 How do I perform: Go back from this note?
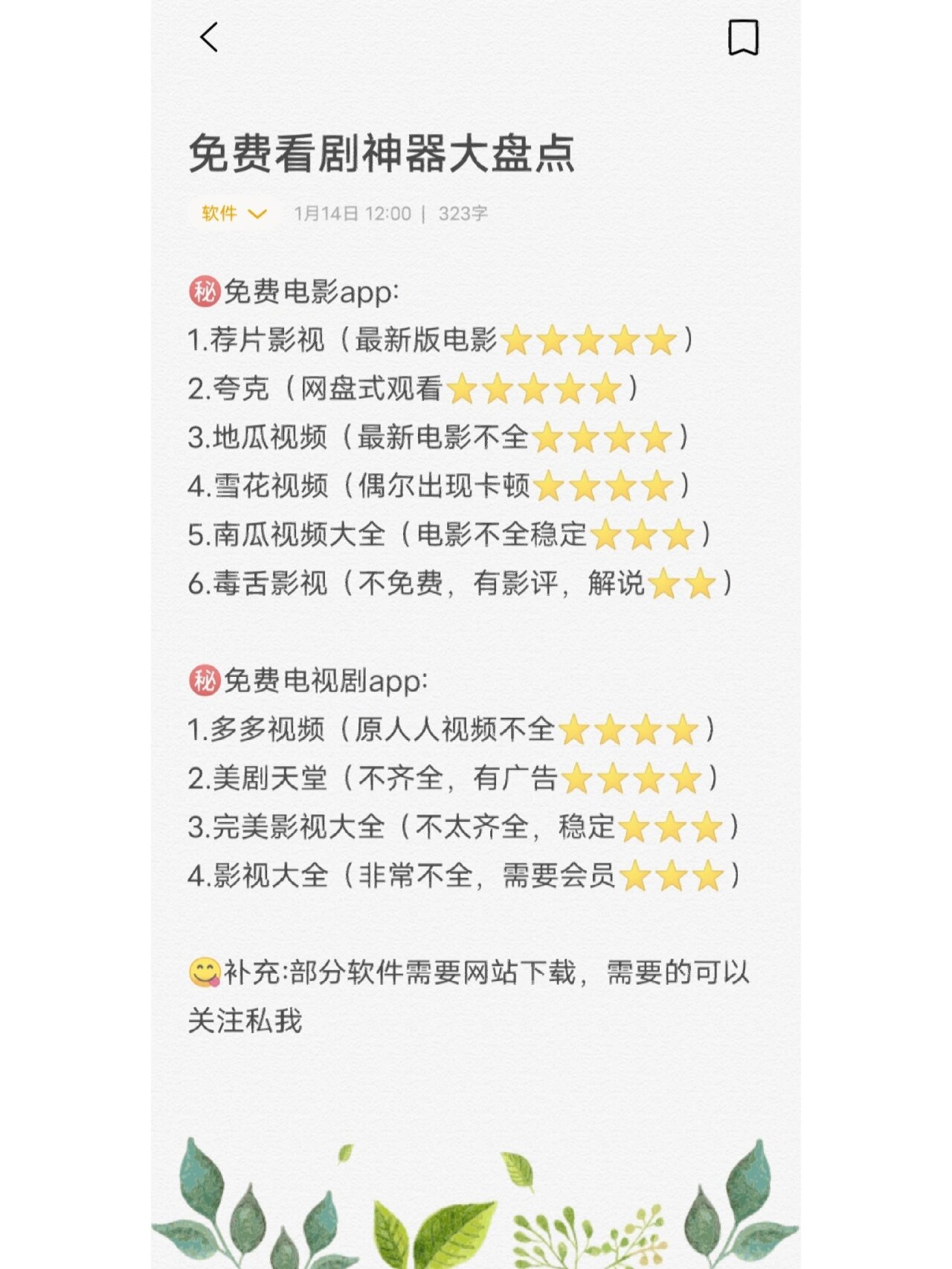209,37
